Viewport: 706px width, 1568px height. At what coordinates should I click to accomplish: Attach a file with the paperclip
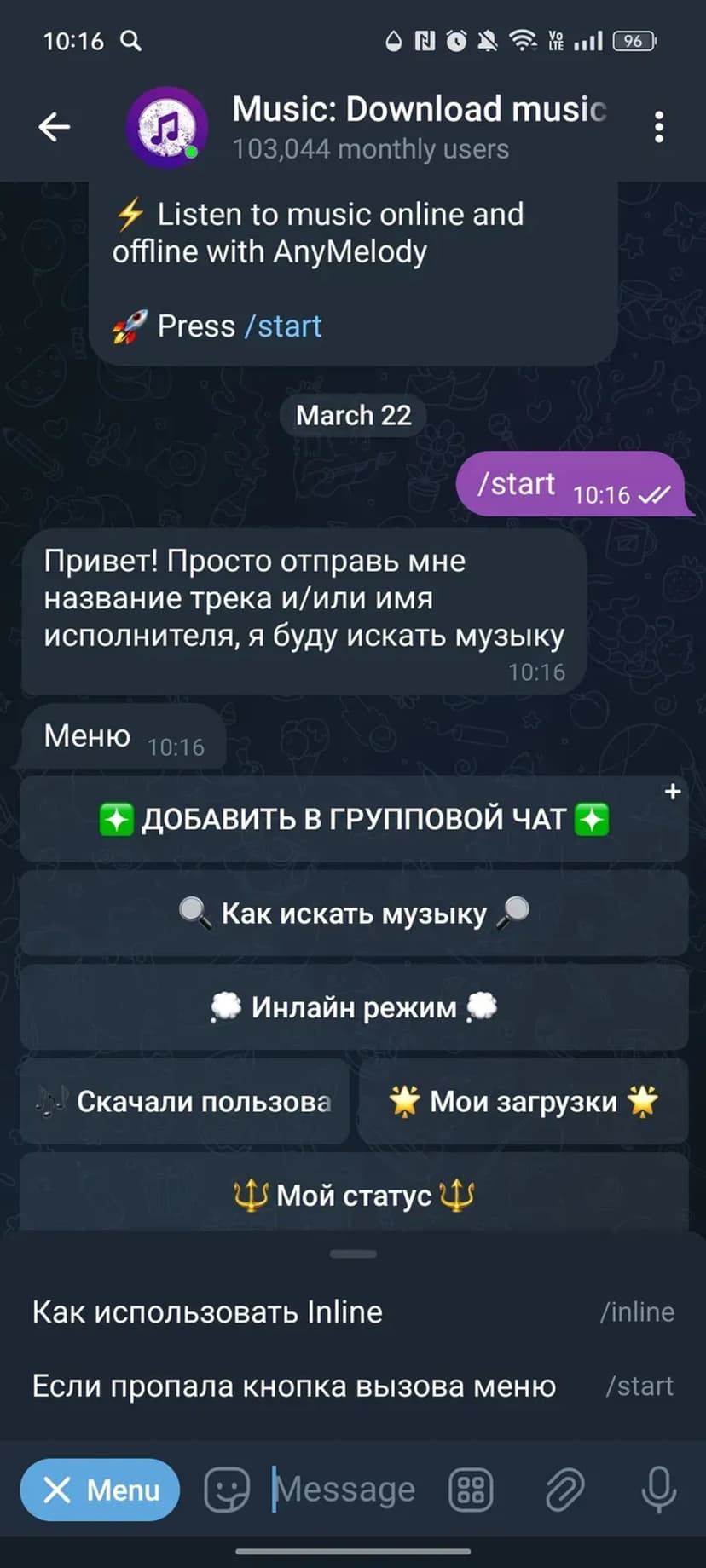[564, 1490]
